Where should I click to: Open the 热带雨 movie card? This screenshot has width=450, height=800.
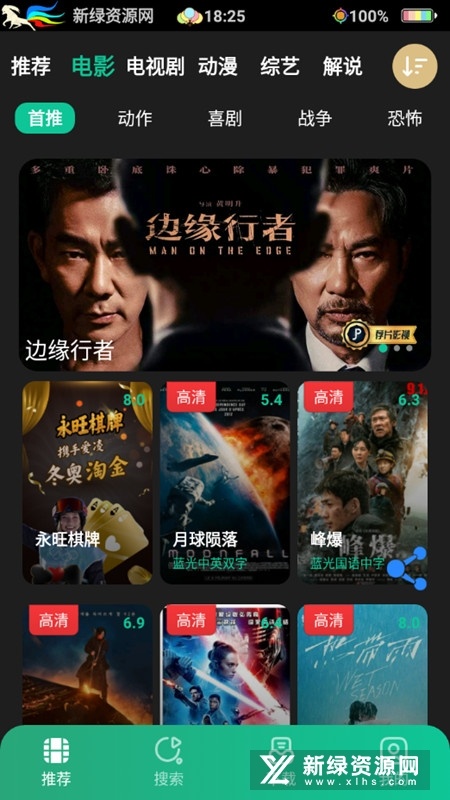(362, 664)
